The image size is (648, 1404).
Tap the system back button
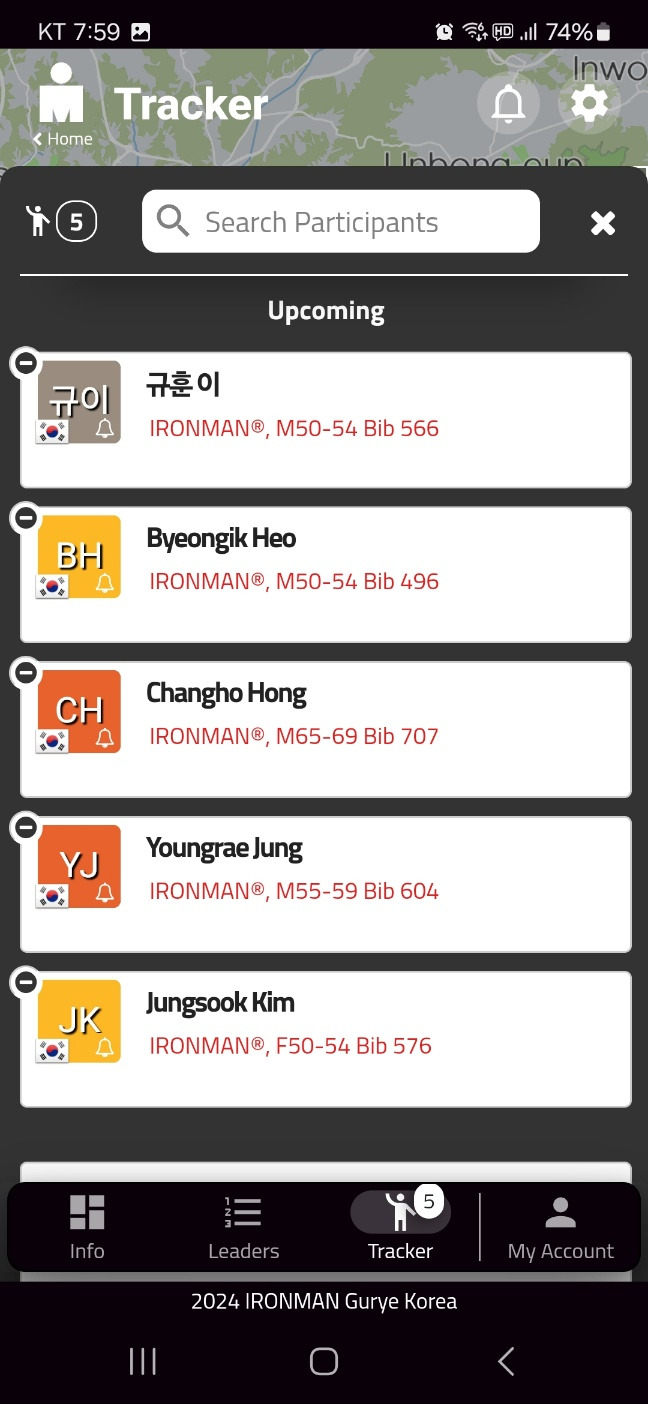click(x=506, y=1361)
